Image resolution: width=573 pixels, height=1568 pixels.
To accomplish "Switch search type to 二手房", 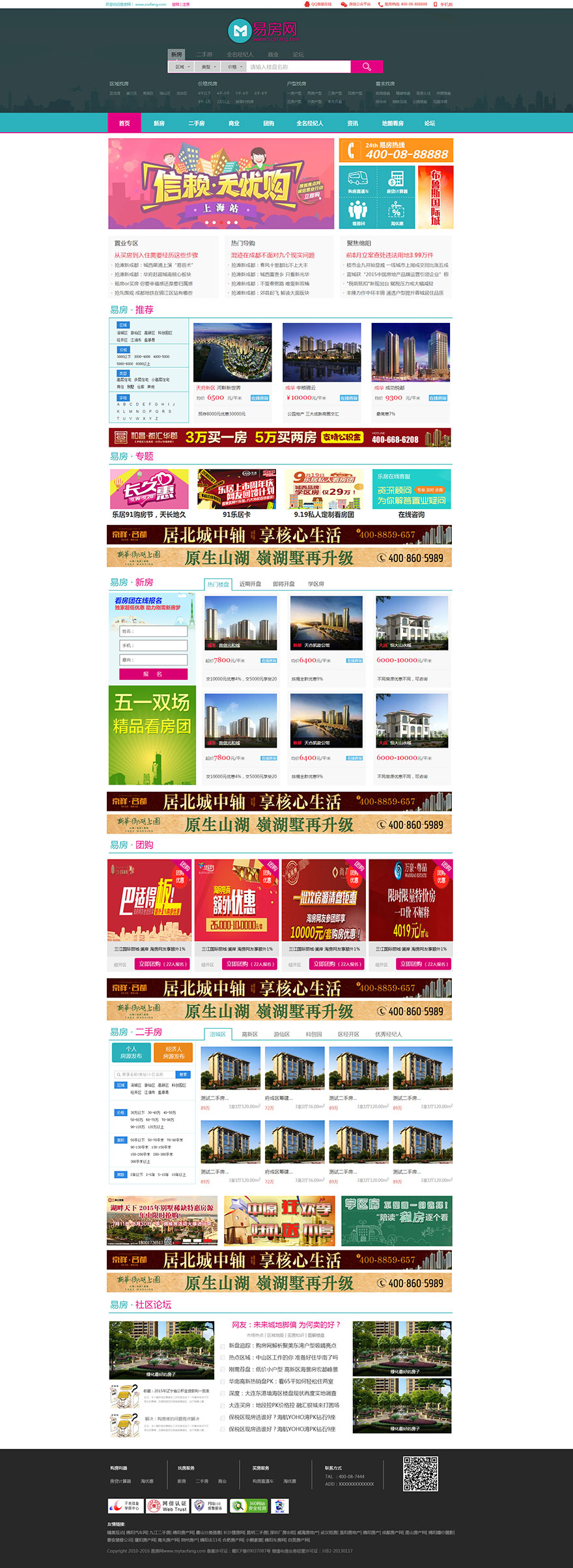I will click(204, 55).
